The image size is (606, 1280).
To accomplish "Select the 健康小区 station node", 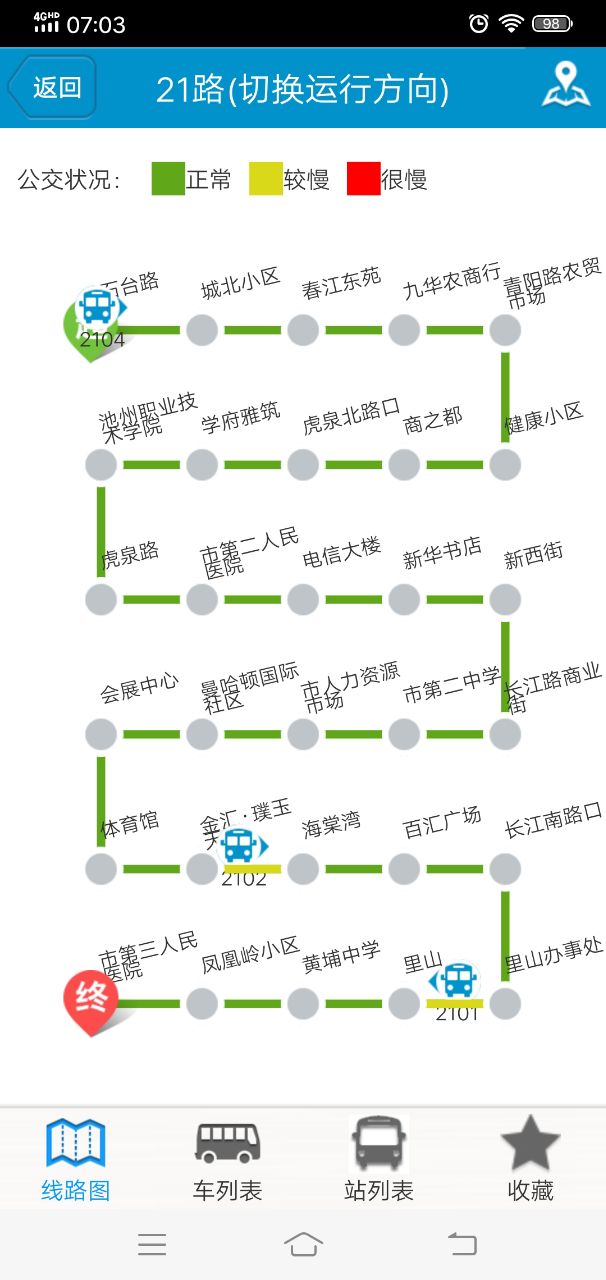I will (505, 464).
